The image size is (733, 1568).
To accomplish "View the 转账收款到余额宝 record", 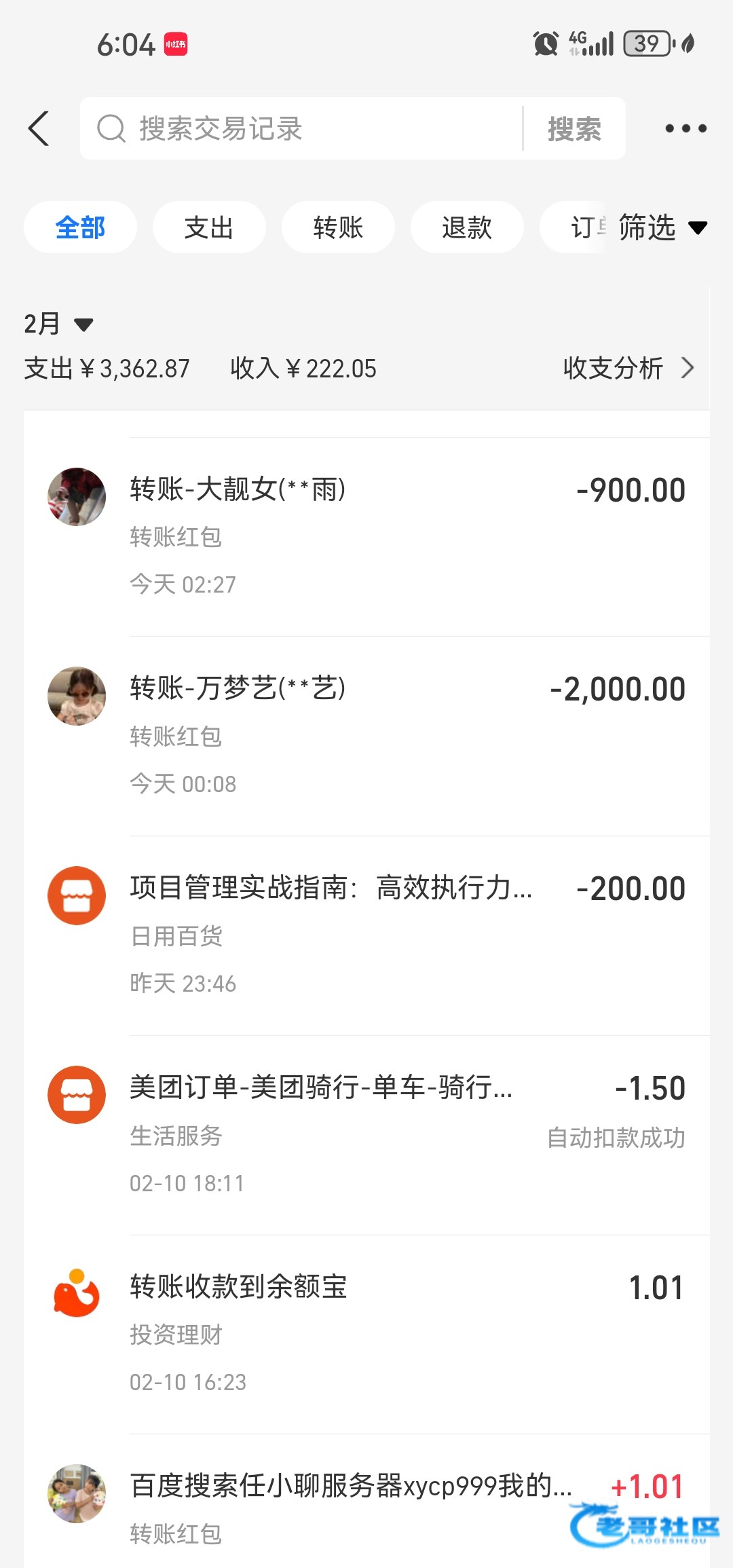I will (x=407, y=1334).
